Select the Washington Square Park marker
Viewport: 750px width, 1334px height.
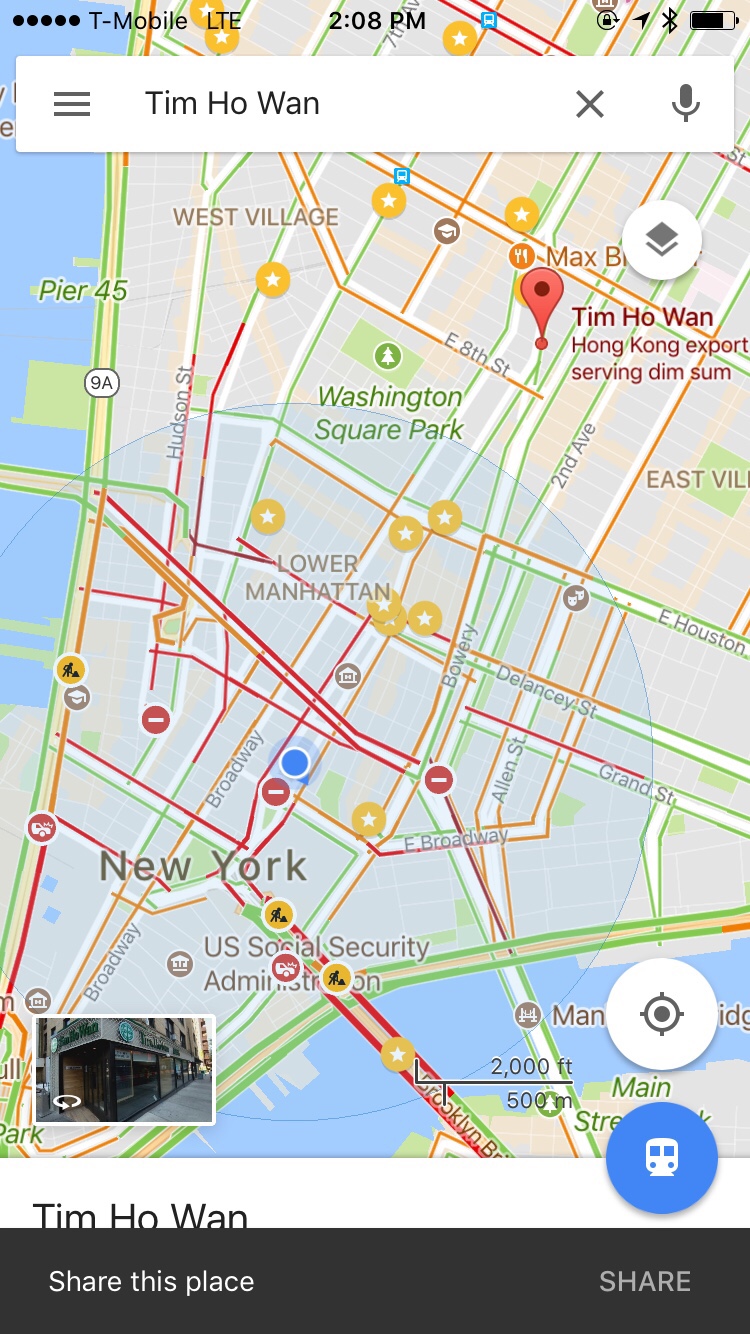click(387, 355)
